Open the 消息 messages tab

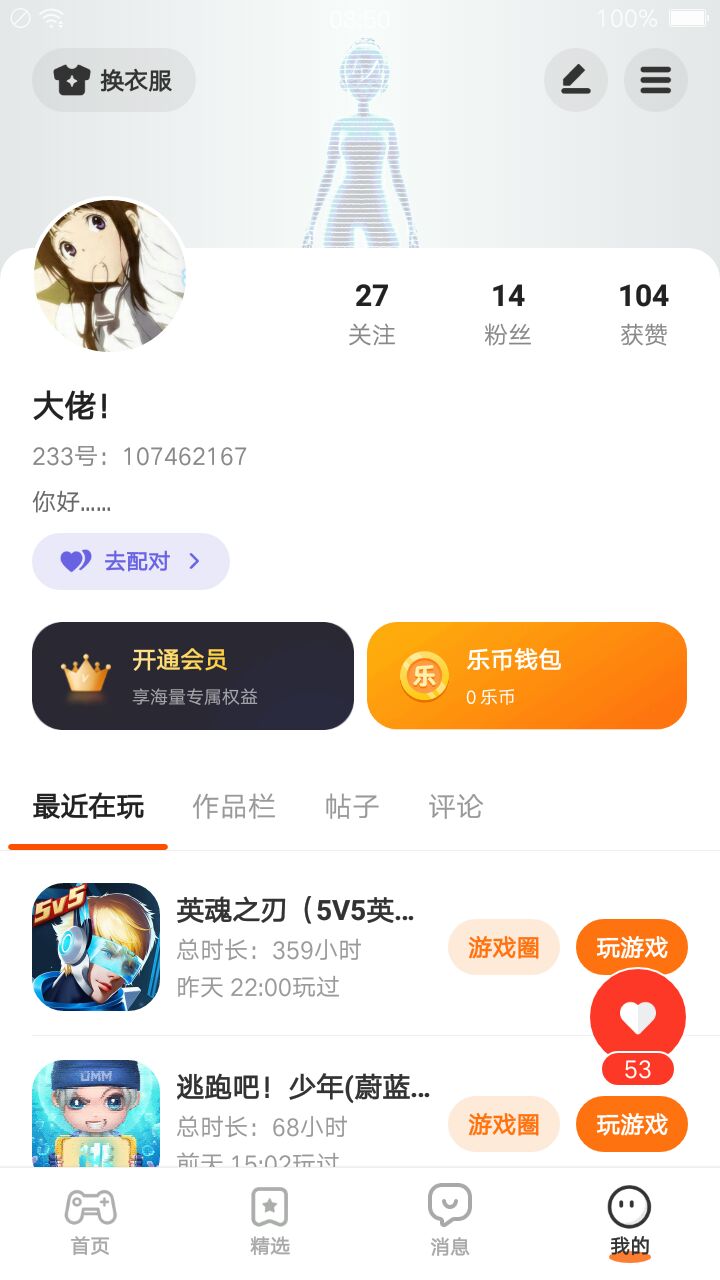click(450, 1221)
